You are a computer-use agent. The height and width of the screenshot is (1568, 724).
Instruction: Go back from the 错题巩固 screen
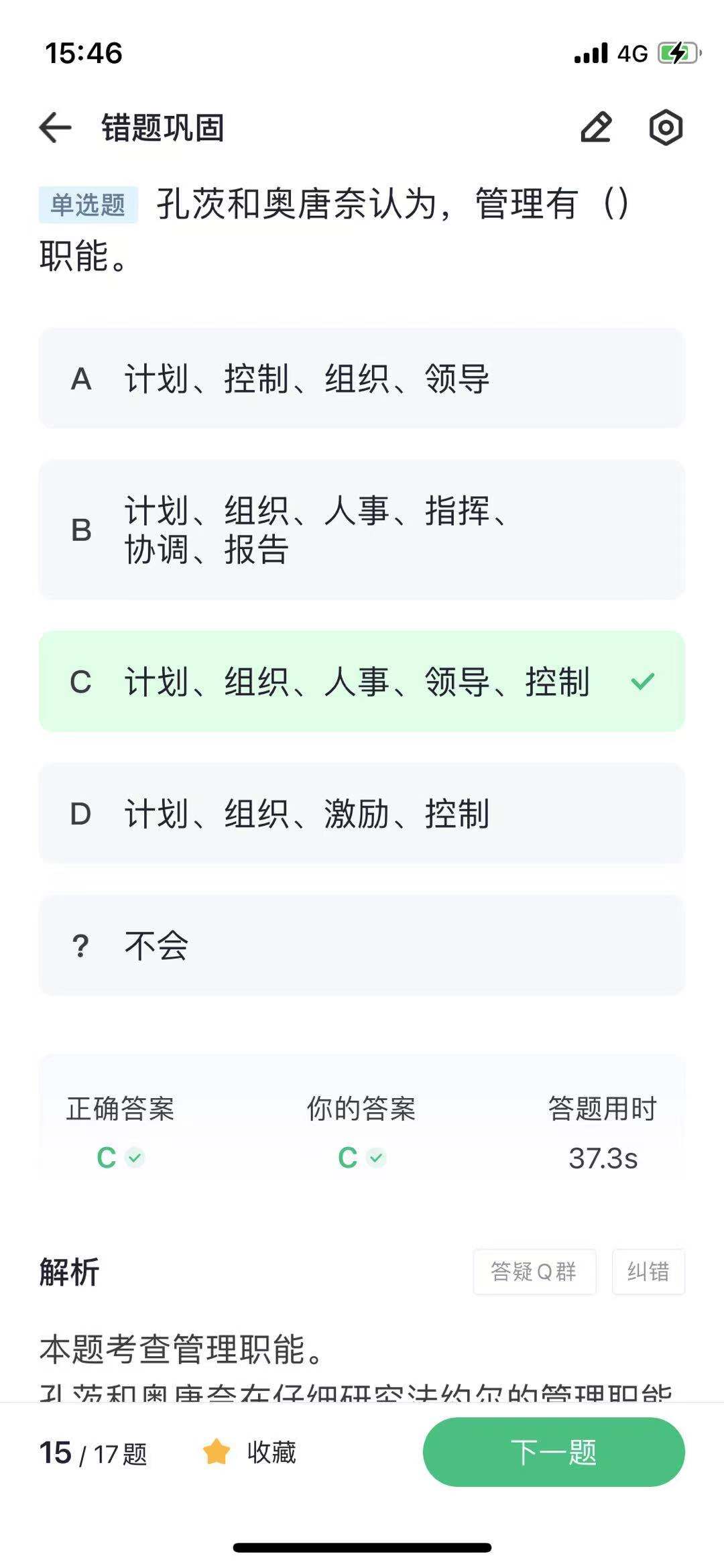click(56, 127)
